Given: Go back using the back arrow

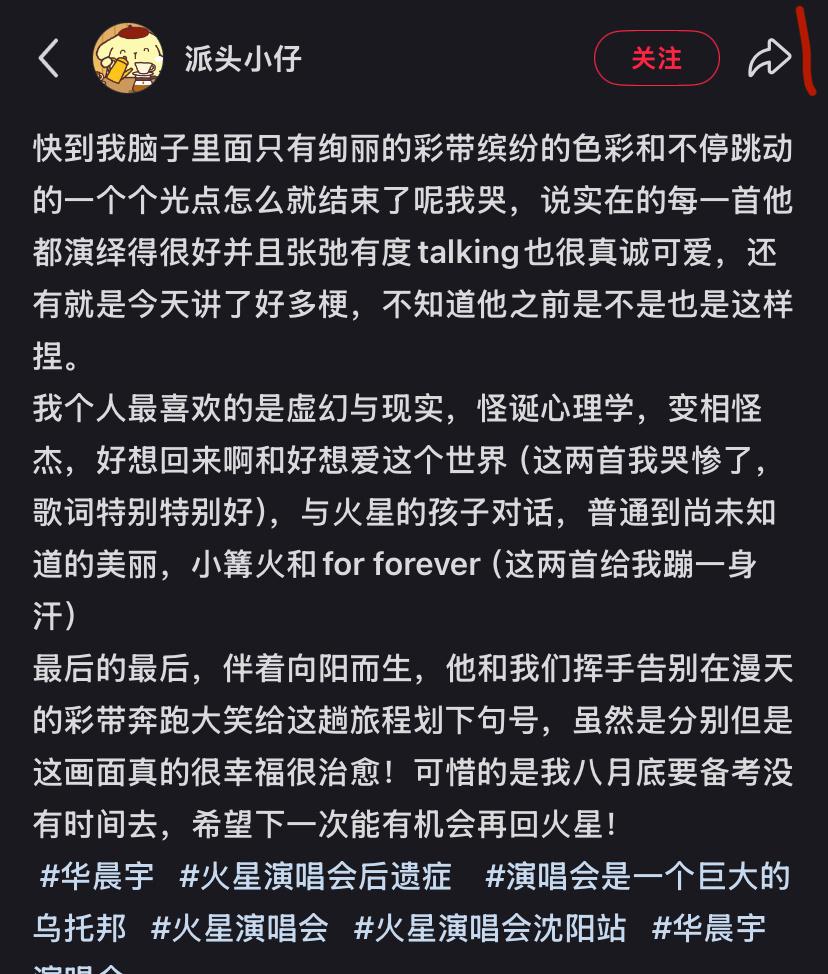Looking at the screenshot, I should coord(49,59).
